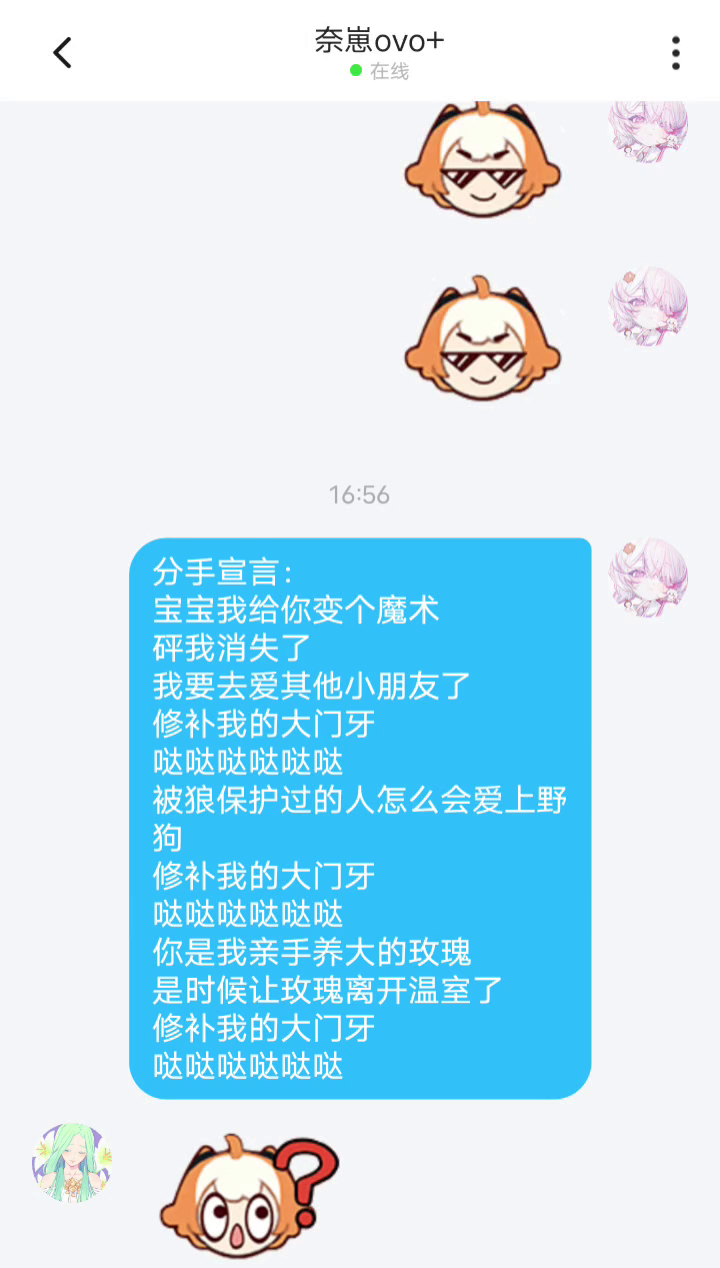
Task: Tap the blue 分手宣言 message bubble
Action: click(x=360, y=818)
